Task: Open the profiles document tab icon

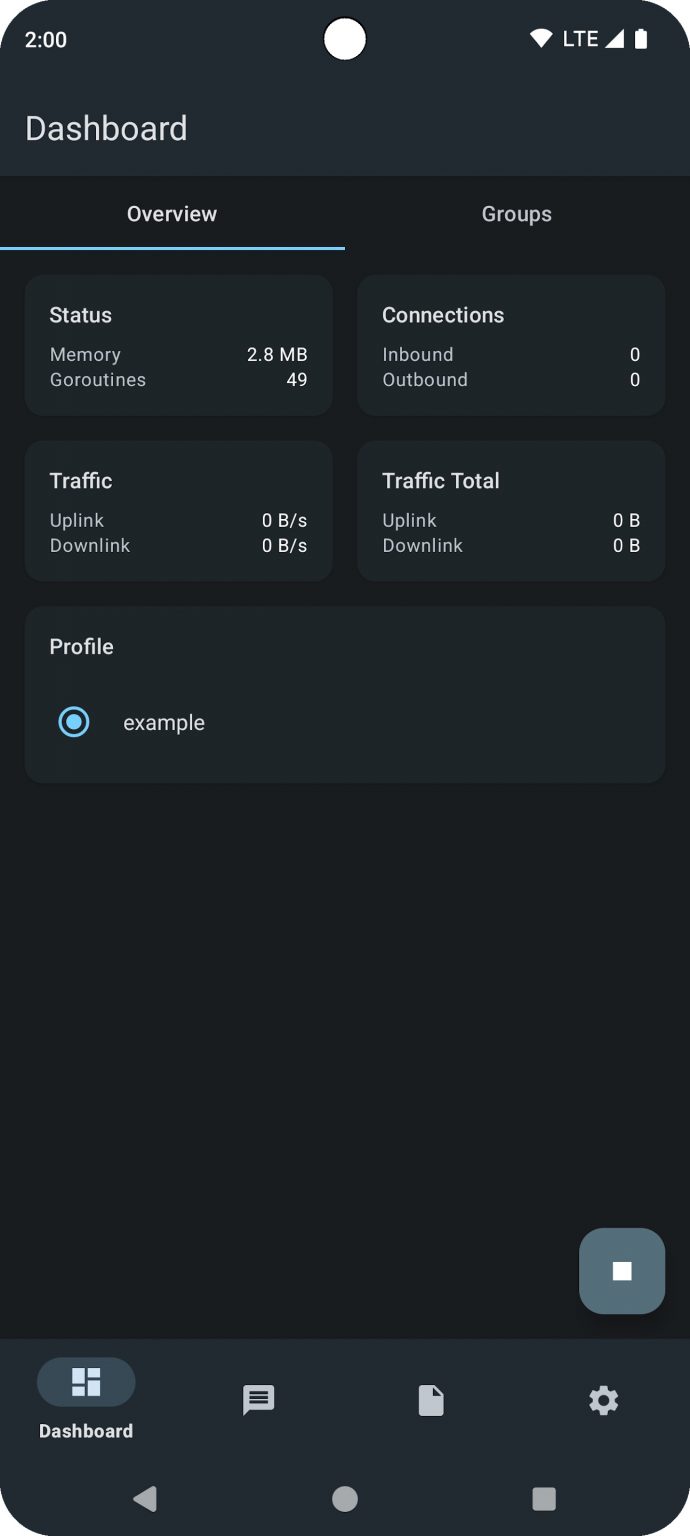Action: (431, 1400)
